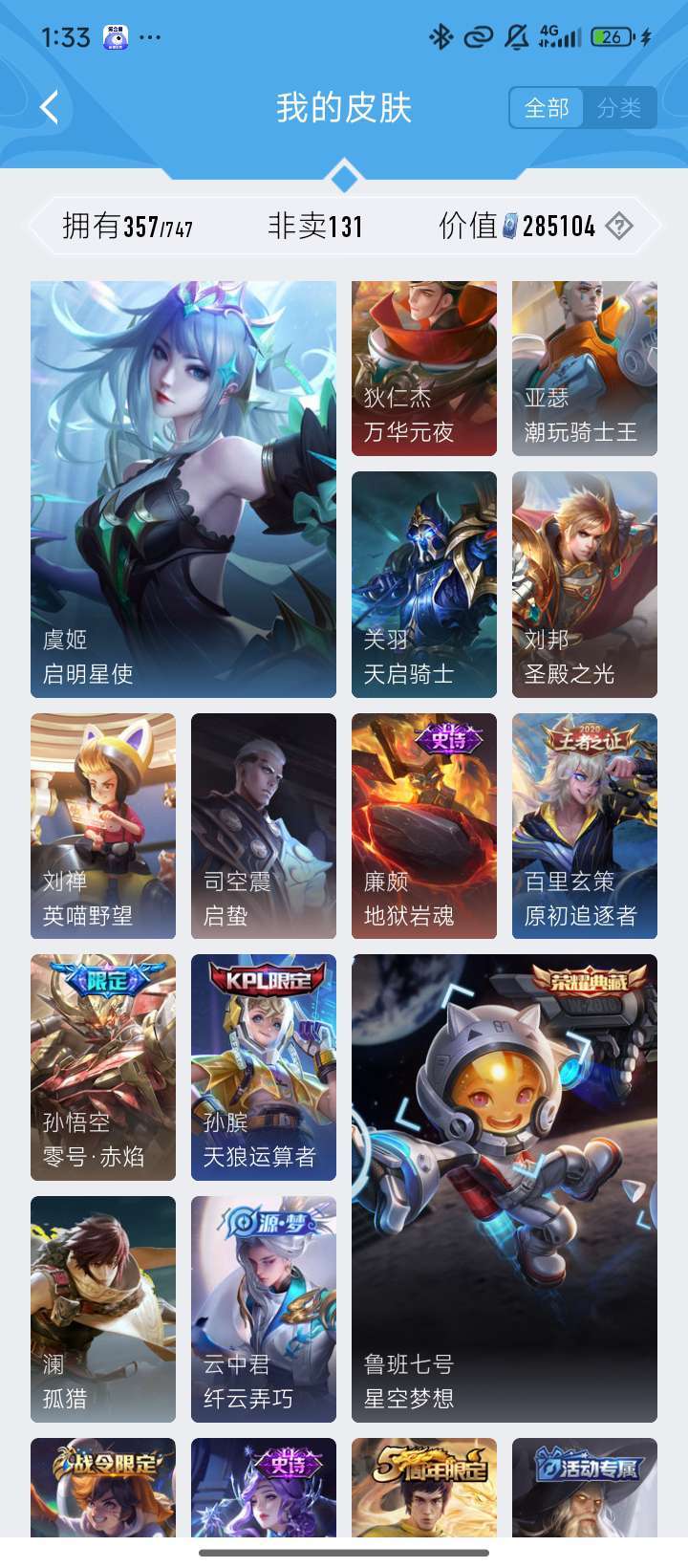Image resolution: width=688 pixels, height=1568 pixels.
Task: Switch to the 分类 tab
Action: (x=619, y=108)
